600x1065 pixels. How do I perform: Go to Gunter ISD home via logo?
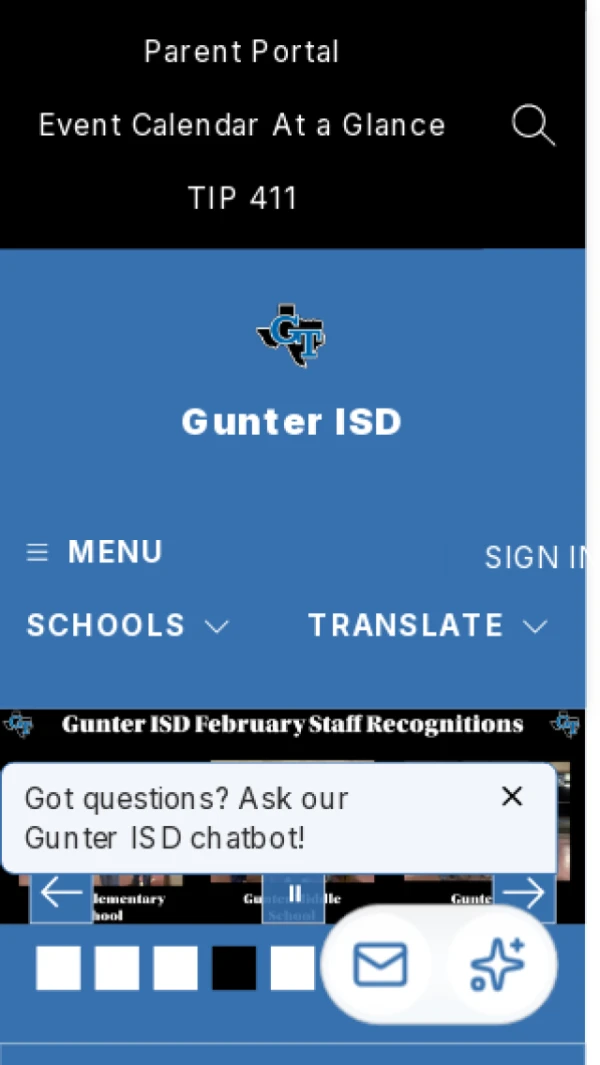(x=291, y=337)
